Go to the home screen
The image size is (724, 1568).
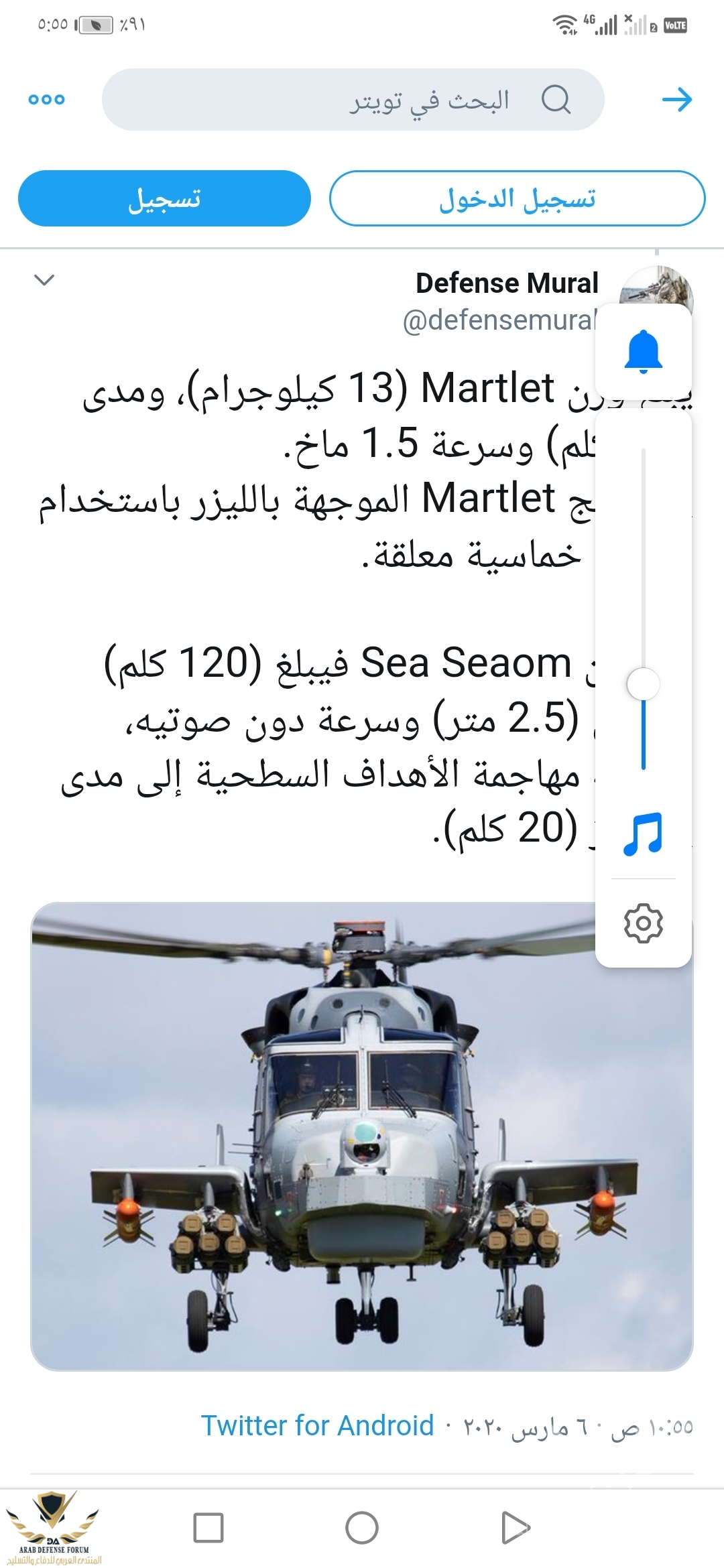[x=362, y=1528]
